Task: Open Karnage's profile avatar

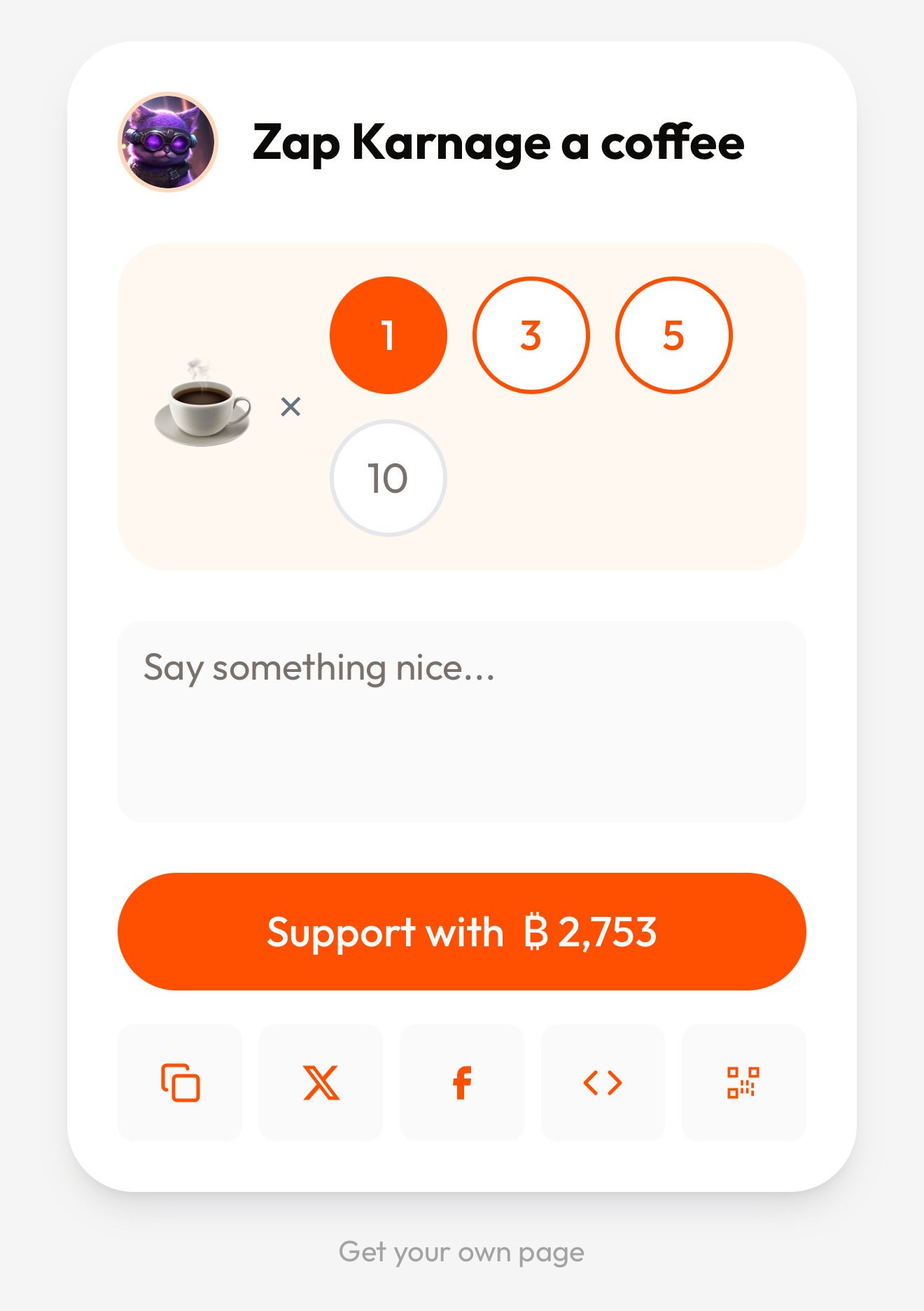Action: pos(168,142)
